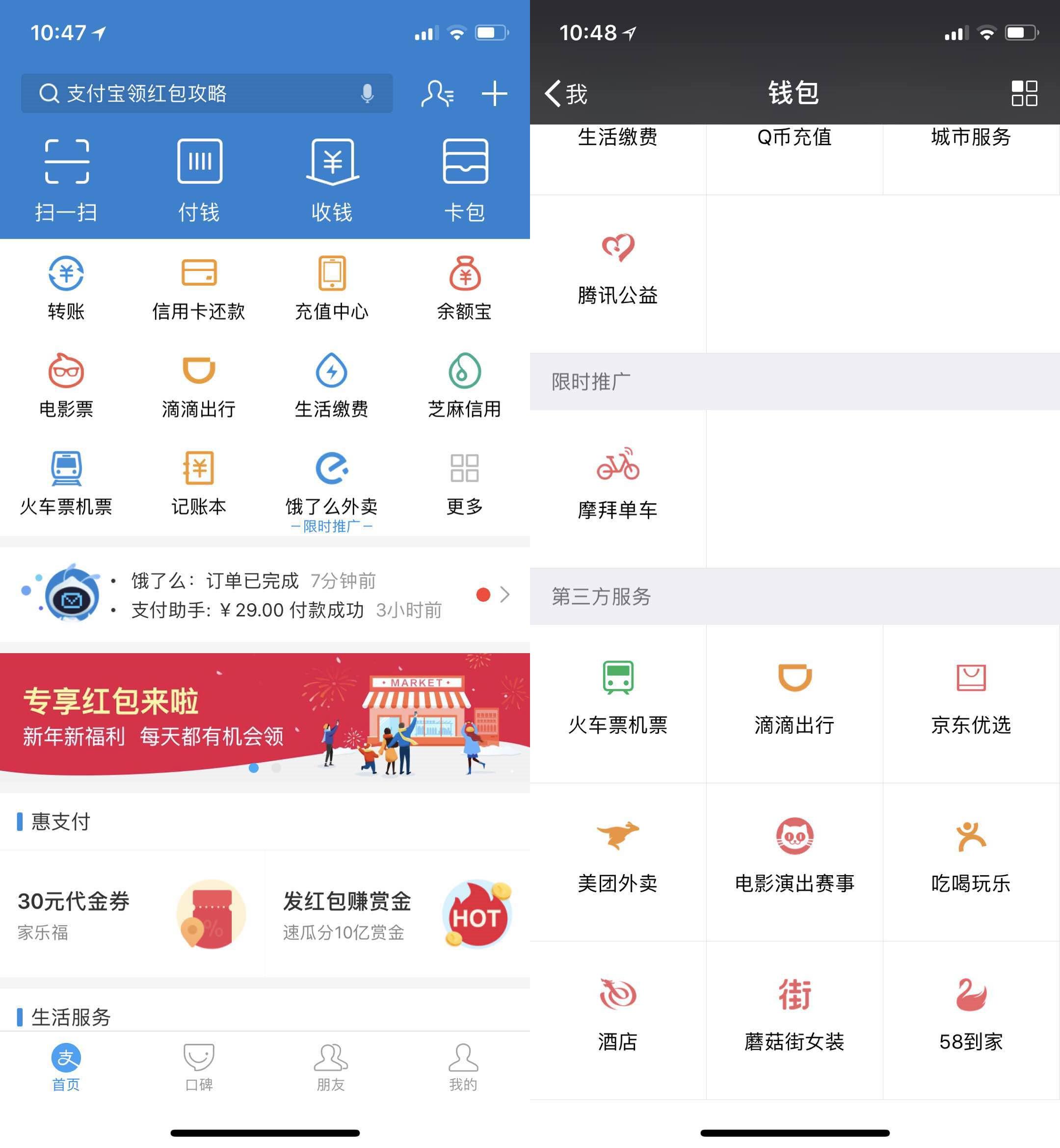Tap the voice input microphone icon
This screenshot has height=1148, width=1060.
pyautogui.click(x=367, y=93)
